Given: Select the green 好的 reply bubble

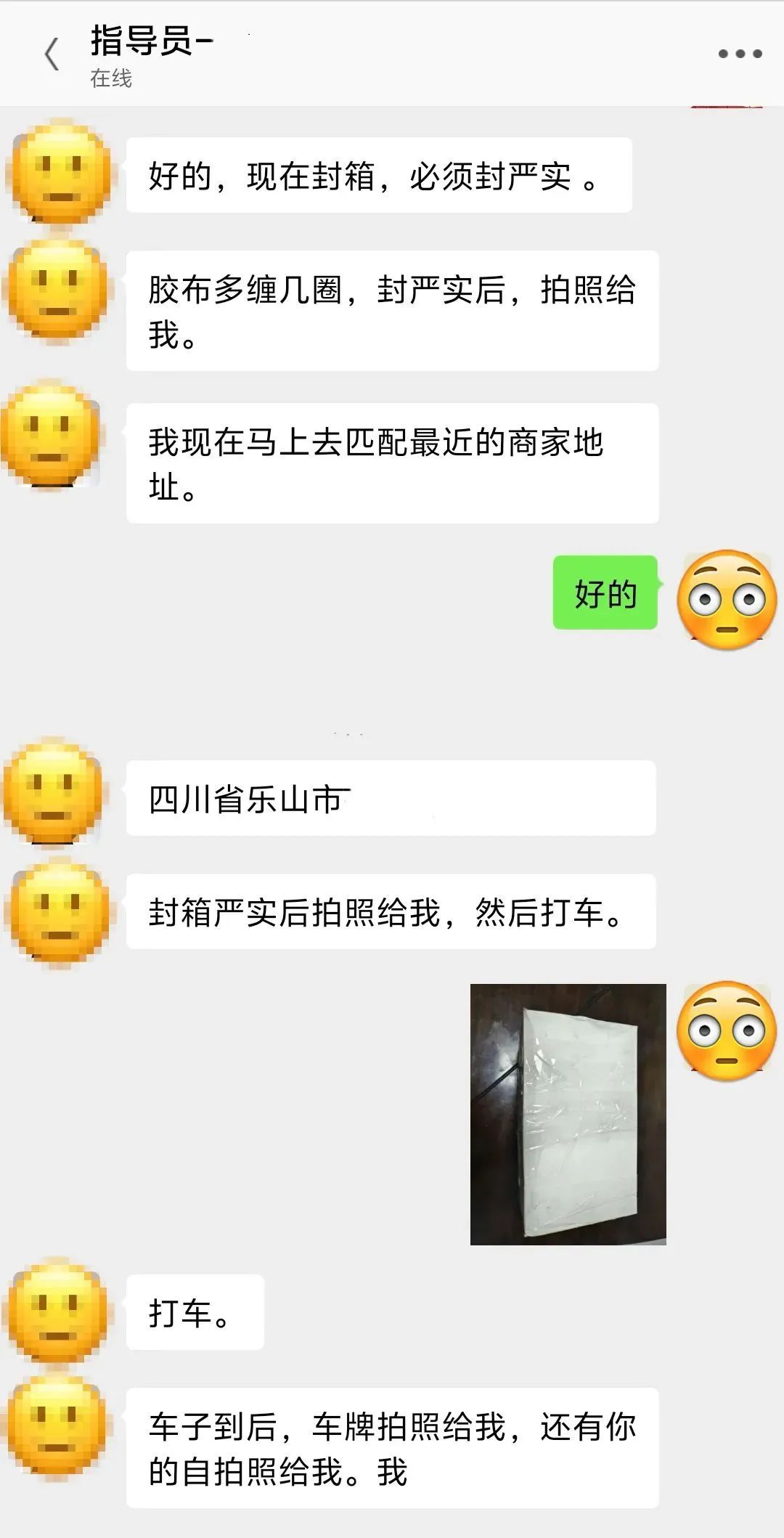Looking at the screenshot, I should pos(606,594).
